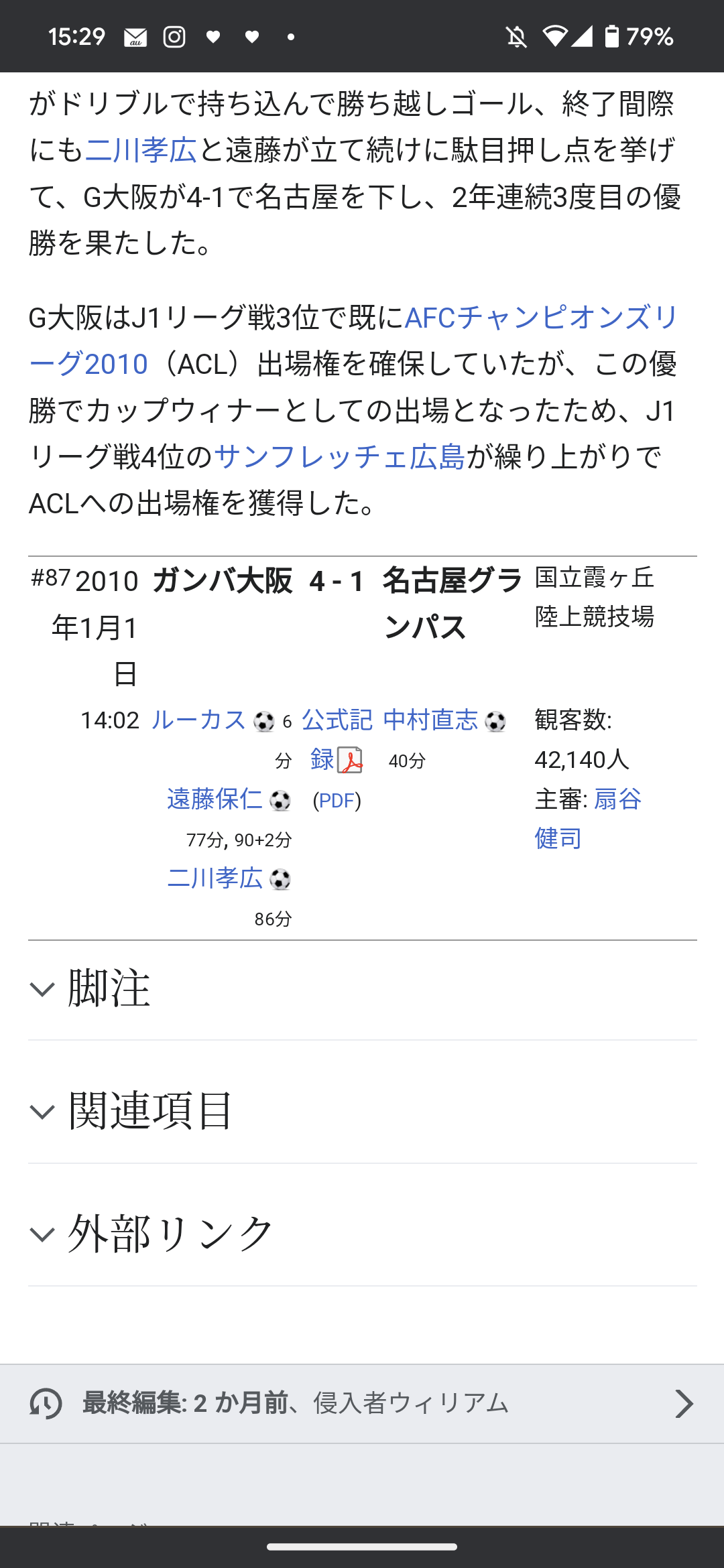724x1568 pixels.
Task: Open the referee 扇谷健司 link
Action: [588, 819]
